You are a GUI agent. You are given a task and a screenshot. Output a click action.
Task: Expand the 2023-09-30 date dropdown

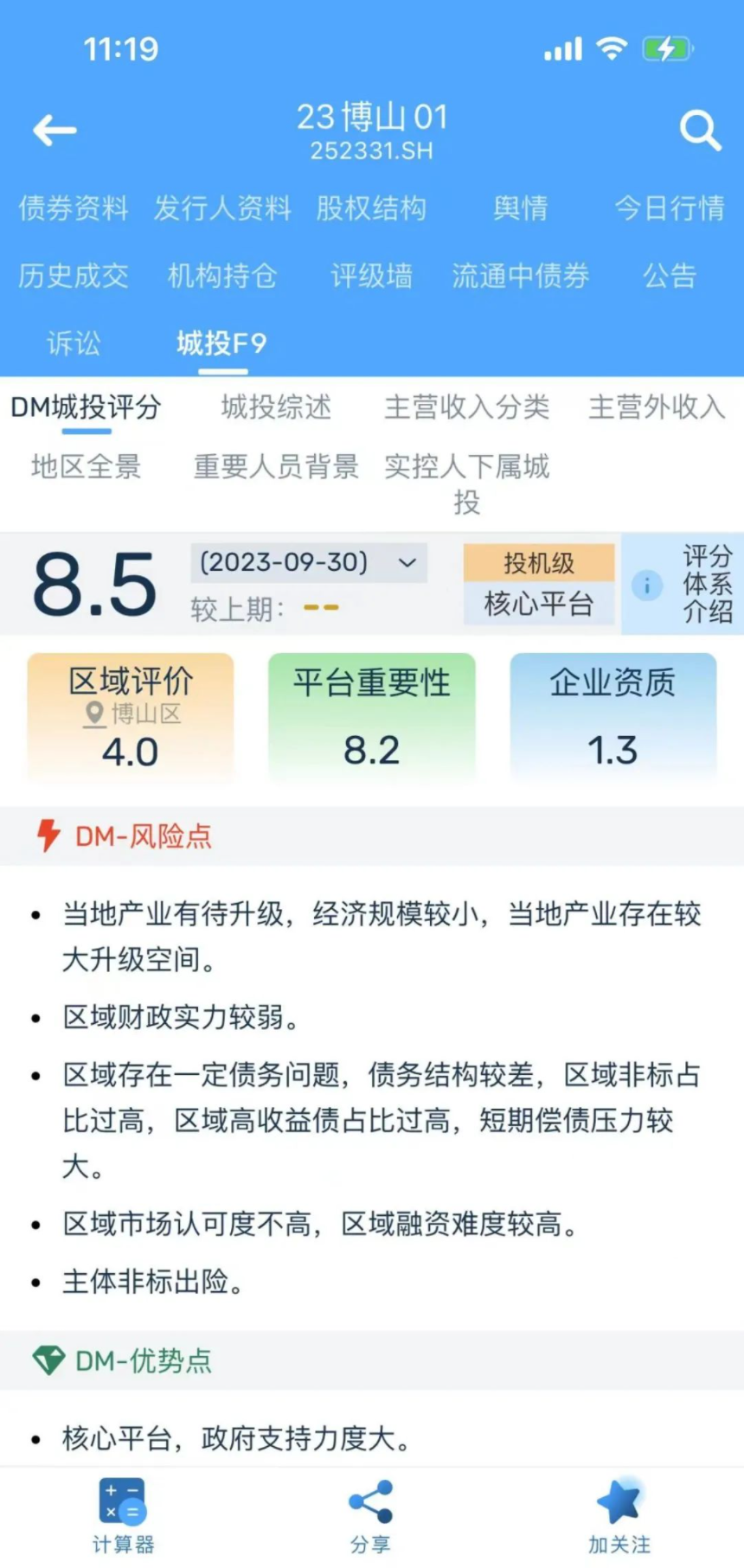pos(309,563)
